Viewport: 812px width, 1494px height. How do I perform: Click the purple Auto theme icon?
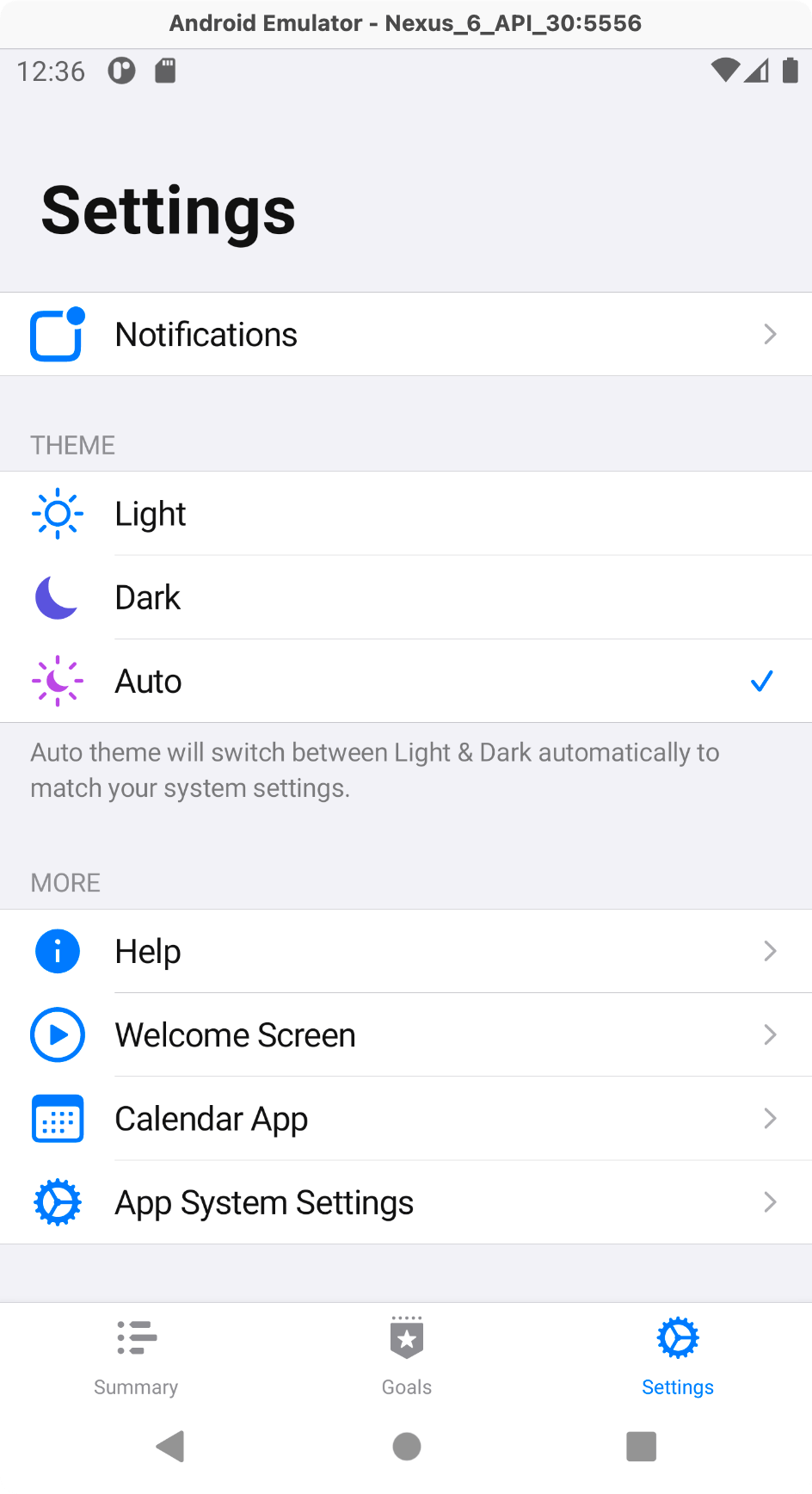point(57,681)
